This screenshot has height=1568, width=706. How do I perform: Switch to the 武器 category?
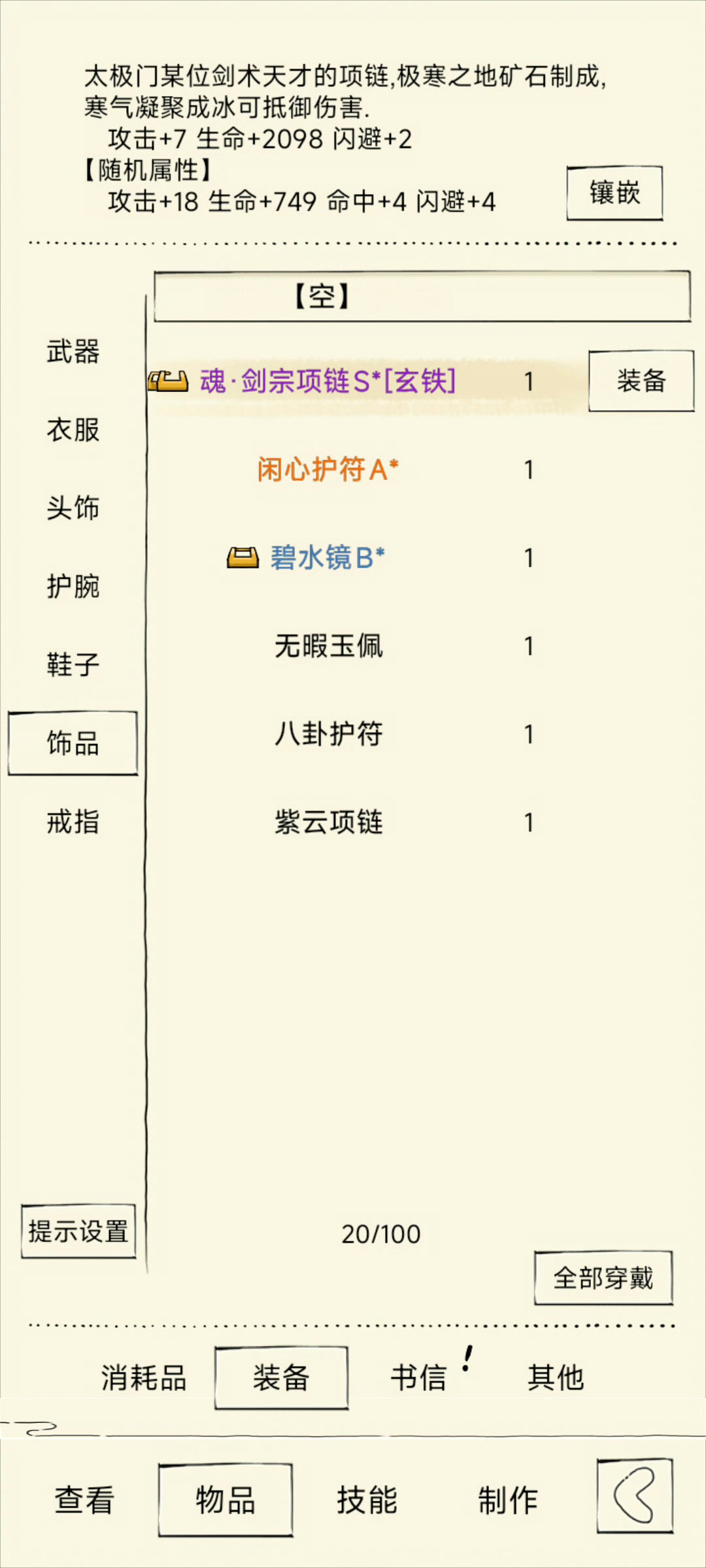tap(73, 351)
